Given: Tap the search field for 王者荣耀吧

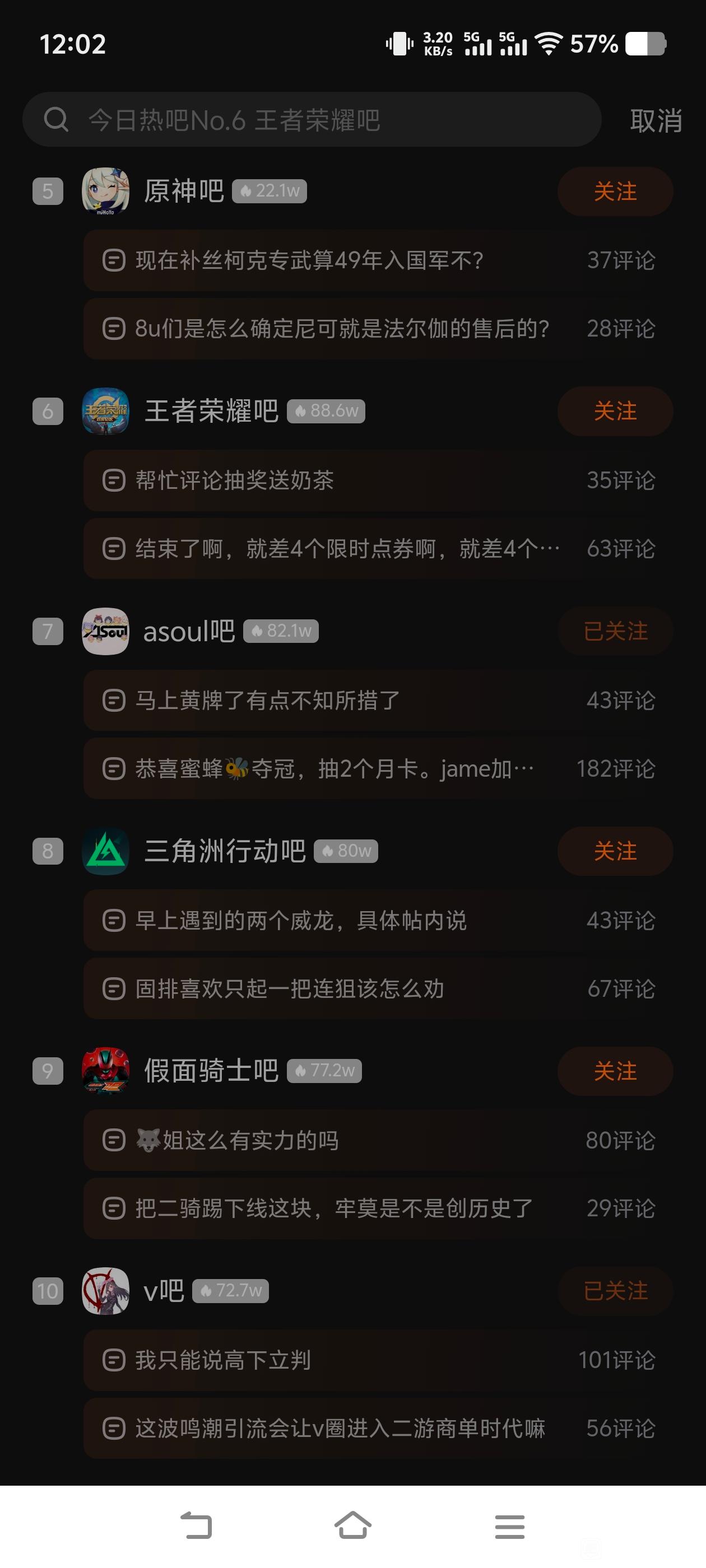Looking at the screenshot, I should (310, 120).
